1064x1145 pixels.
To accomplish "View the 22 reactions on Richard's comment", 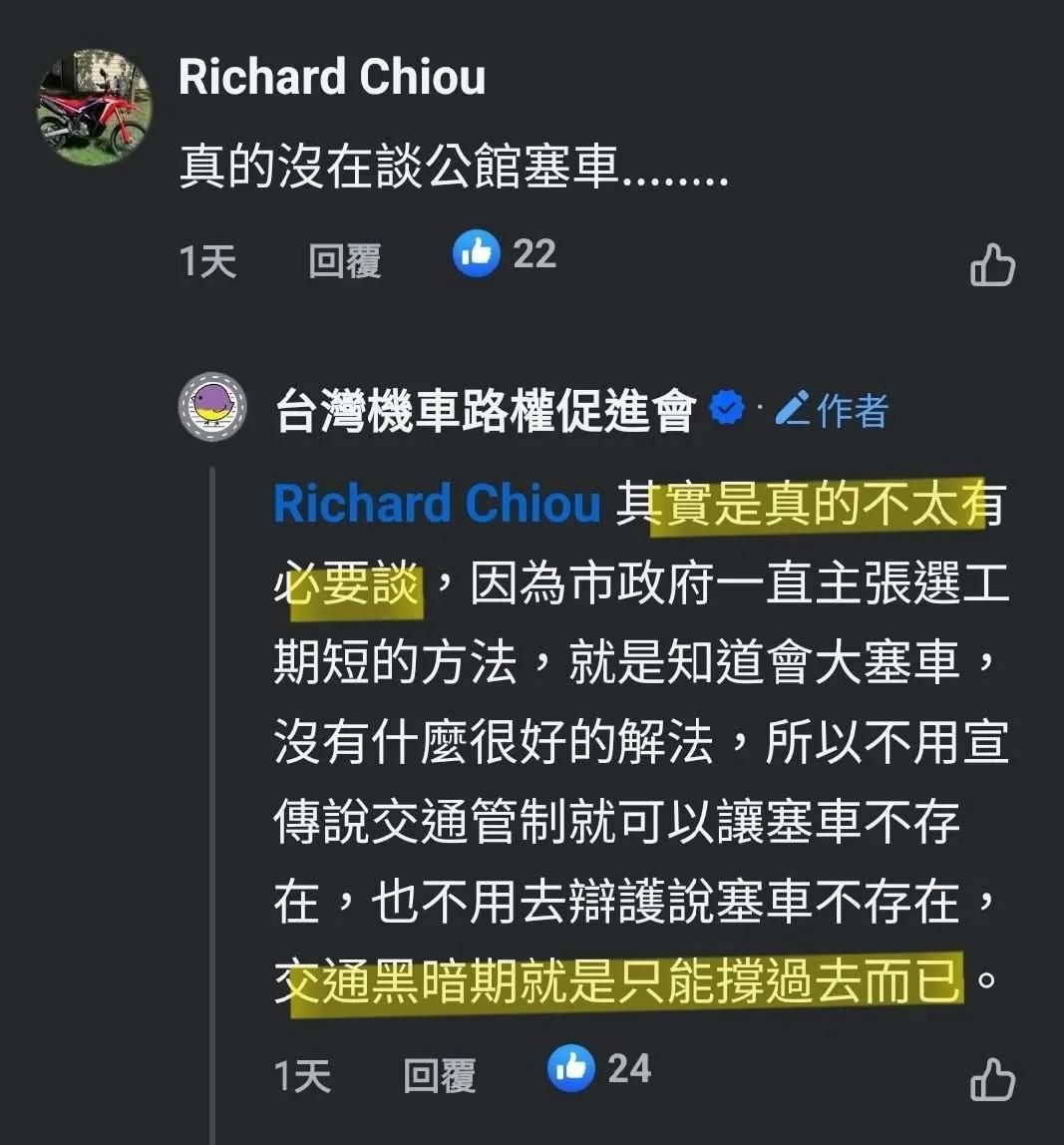I will click(505, 254).
